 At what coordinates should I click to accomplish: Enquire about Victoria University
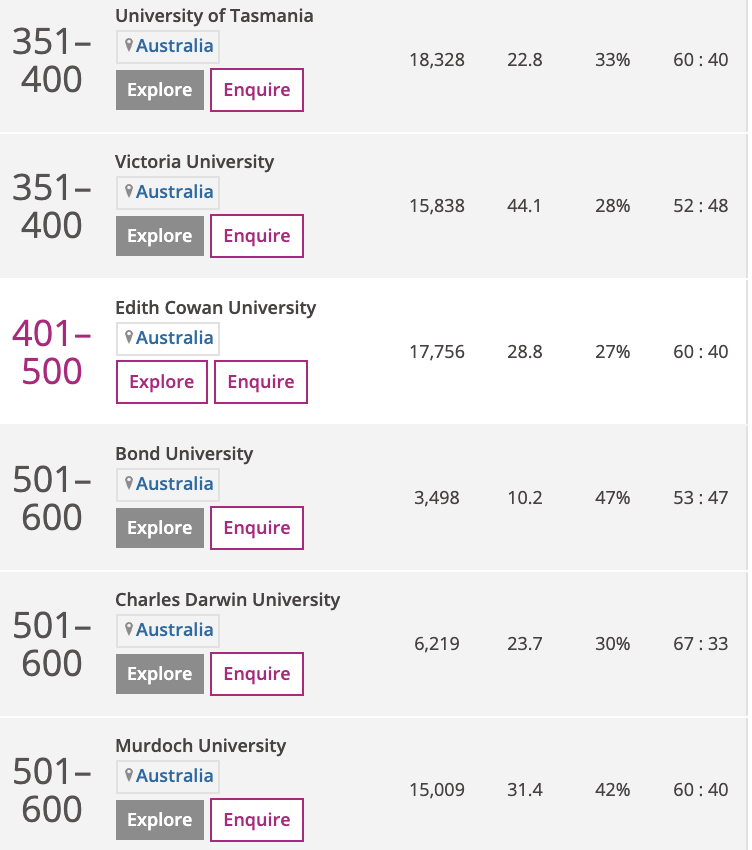(256, 236)
